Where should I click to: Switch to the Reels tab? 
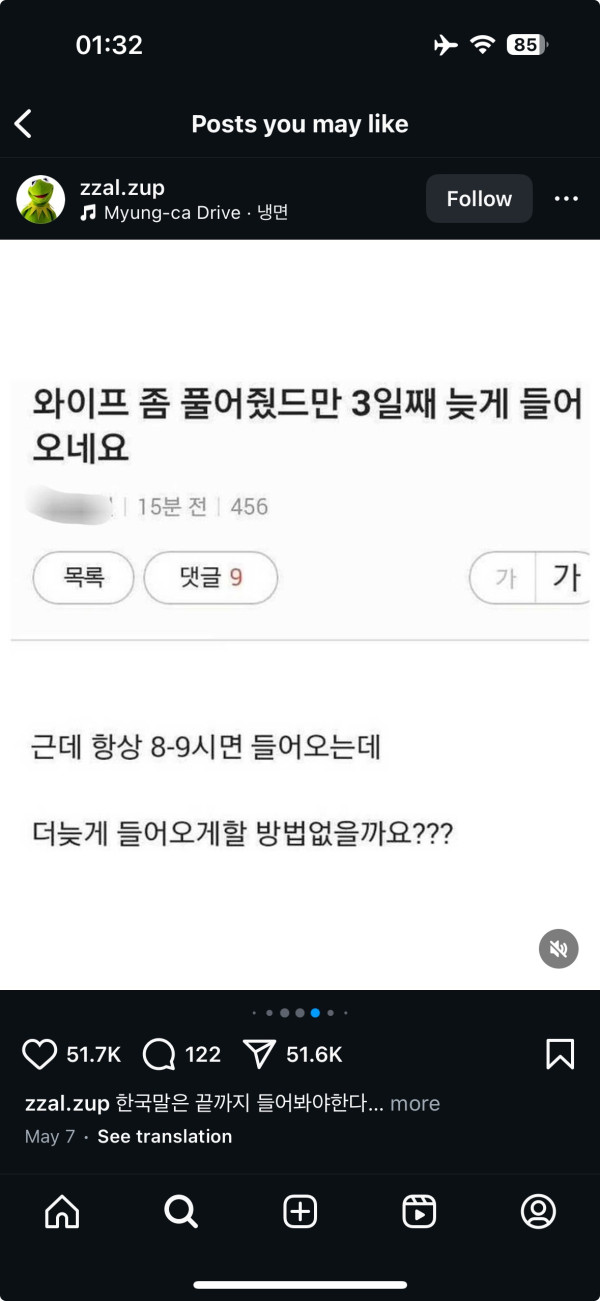(x=419, y=1212)
